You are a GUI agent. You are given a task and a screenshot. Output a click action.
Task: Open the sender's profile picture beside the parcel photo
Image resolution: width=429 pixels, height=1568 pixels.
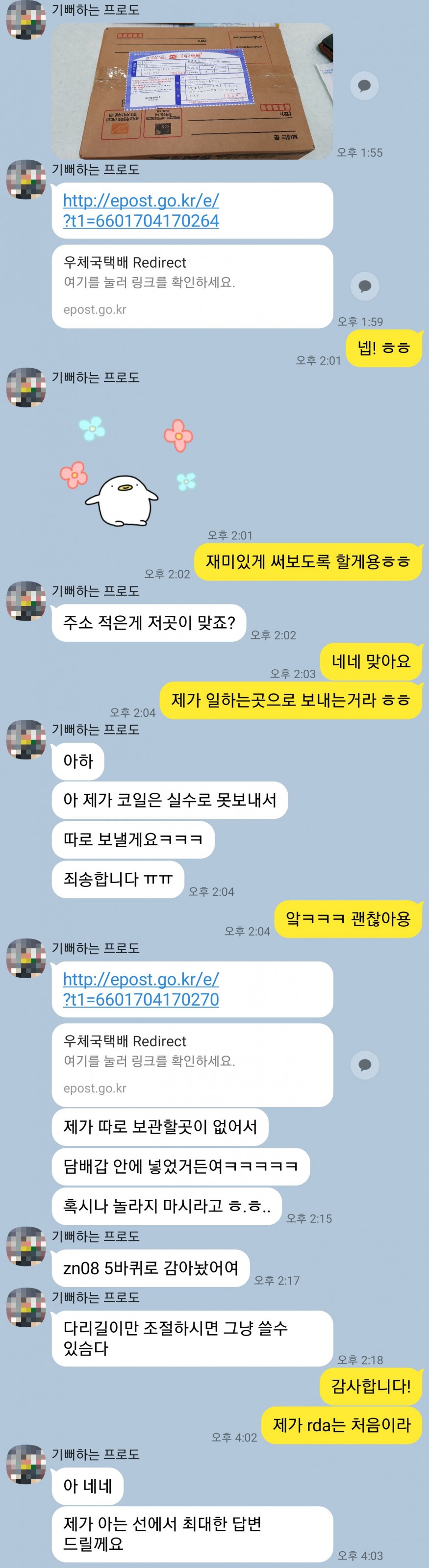(x=26, y=20)
